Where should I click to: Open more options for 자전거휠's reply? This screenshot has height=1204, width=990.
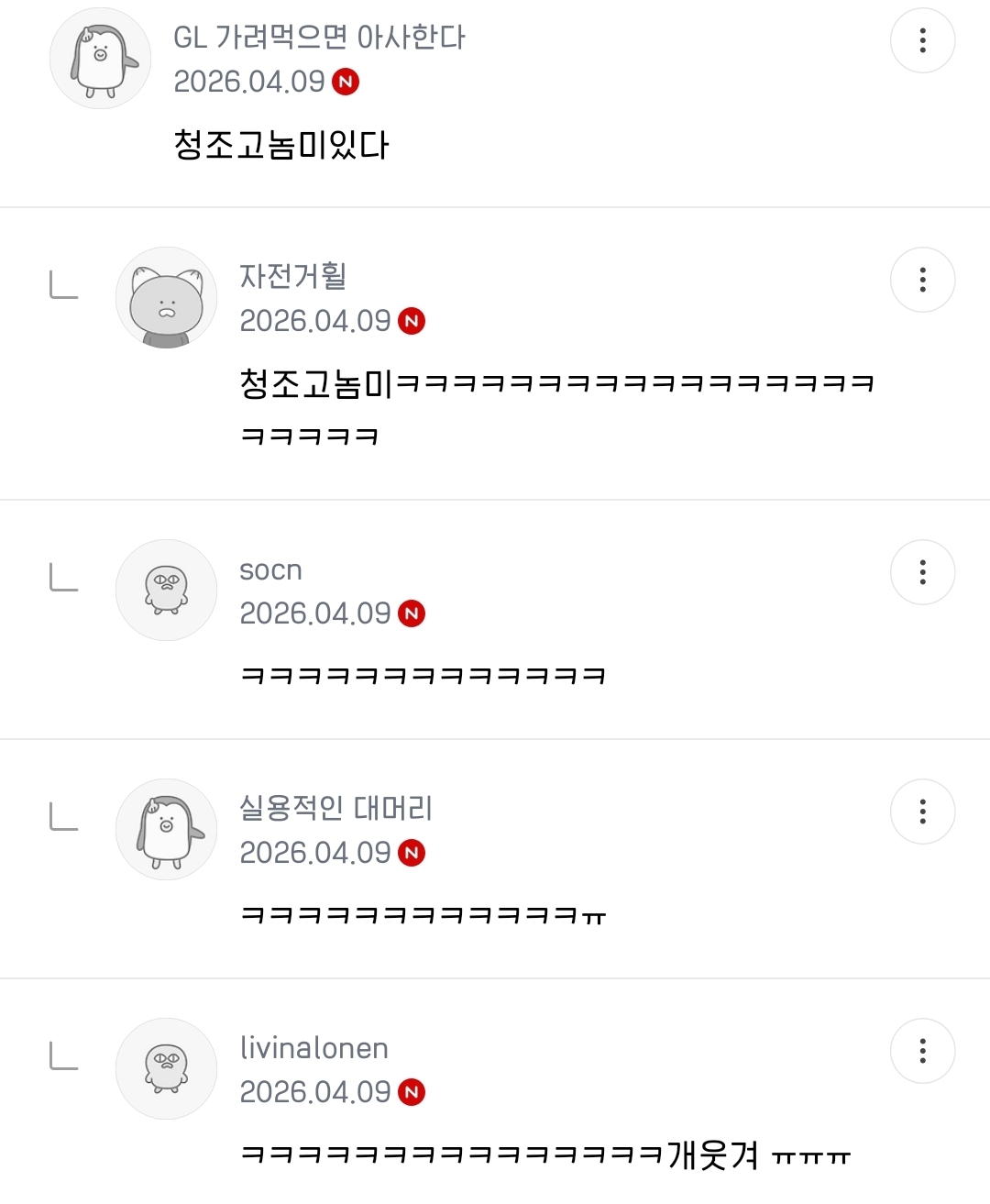click(922, 280)
